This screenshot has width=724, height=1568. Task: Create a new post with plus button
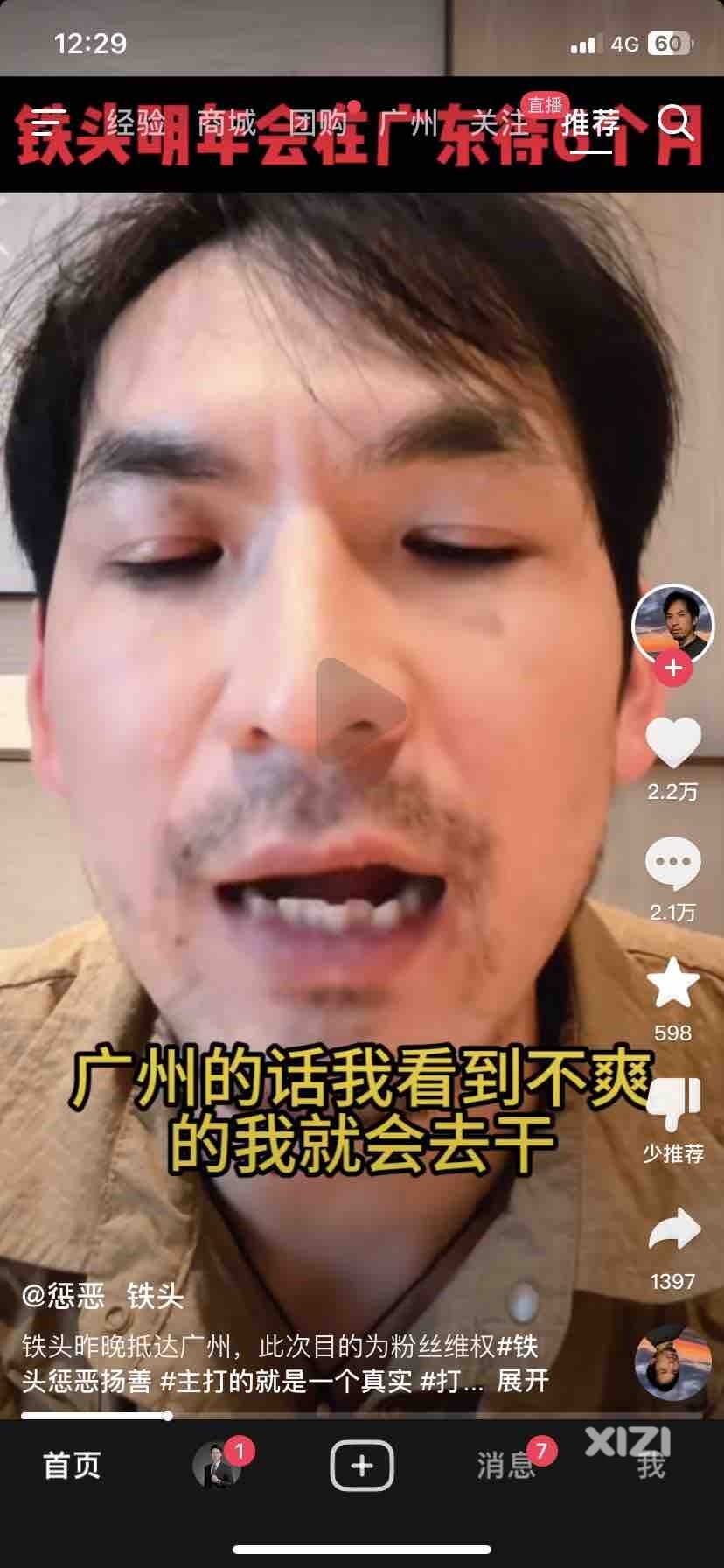361,1466
